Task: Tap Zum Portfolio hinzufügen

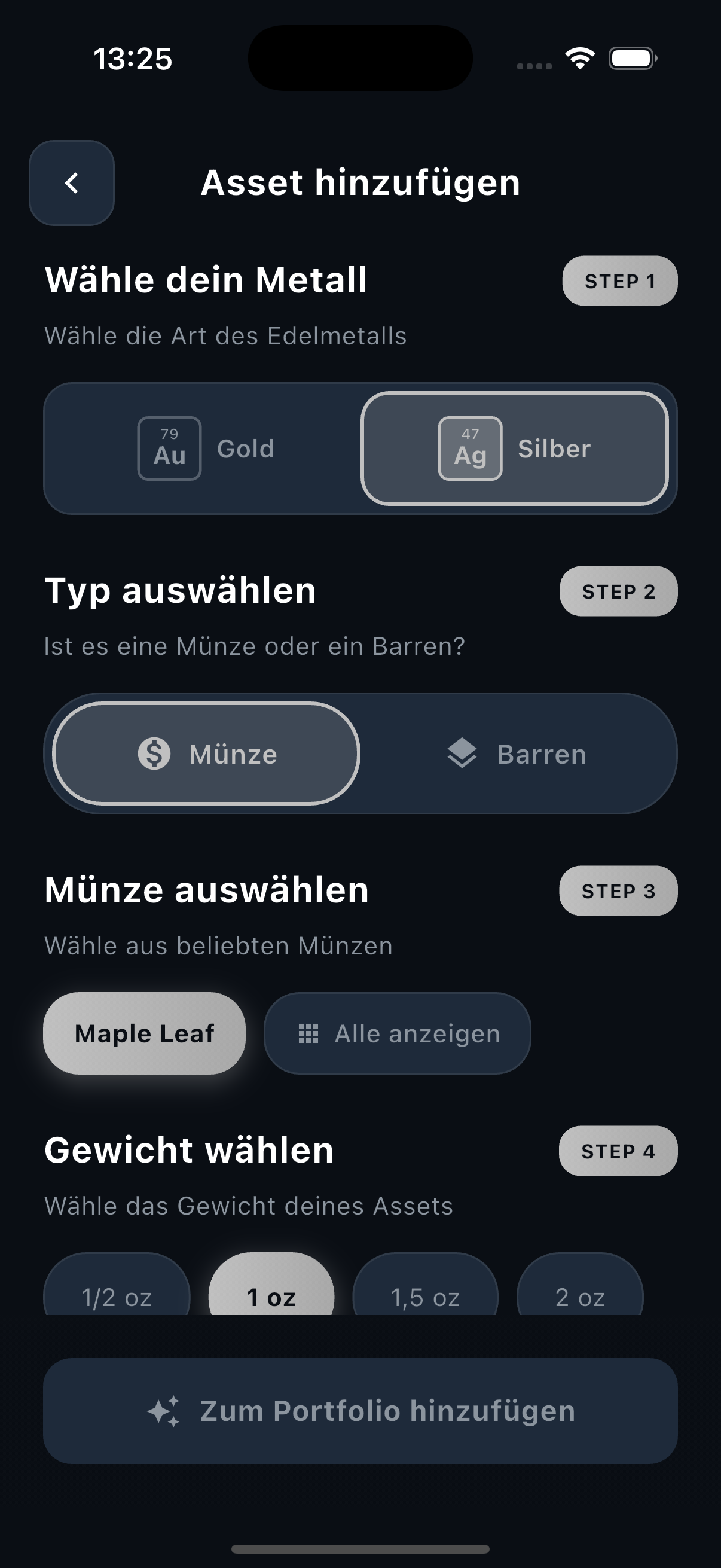Action: point(360,1410)
